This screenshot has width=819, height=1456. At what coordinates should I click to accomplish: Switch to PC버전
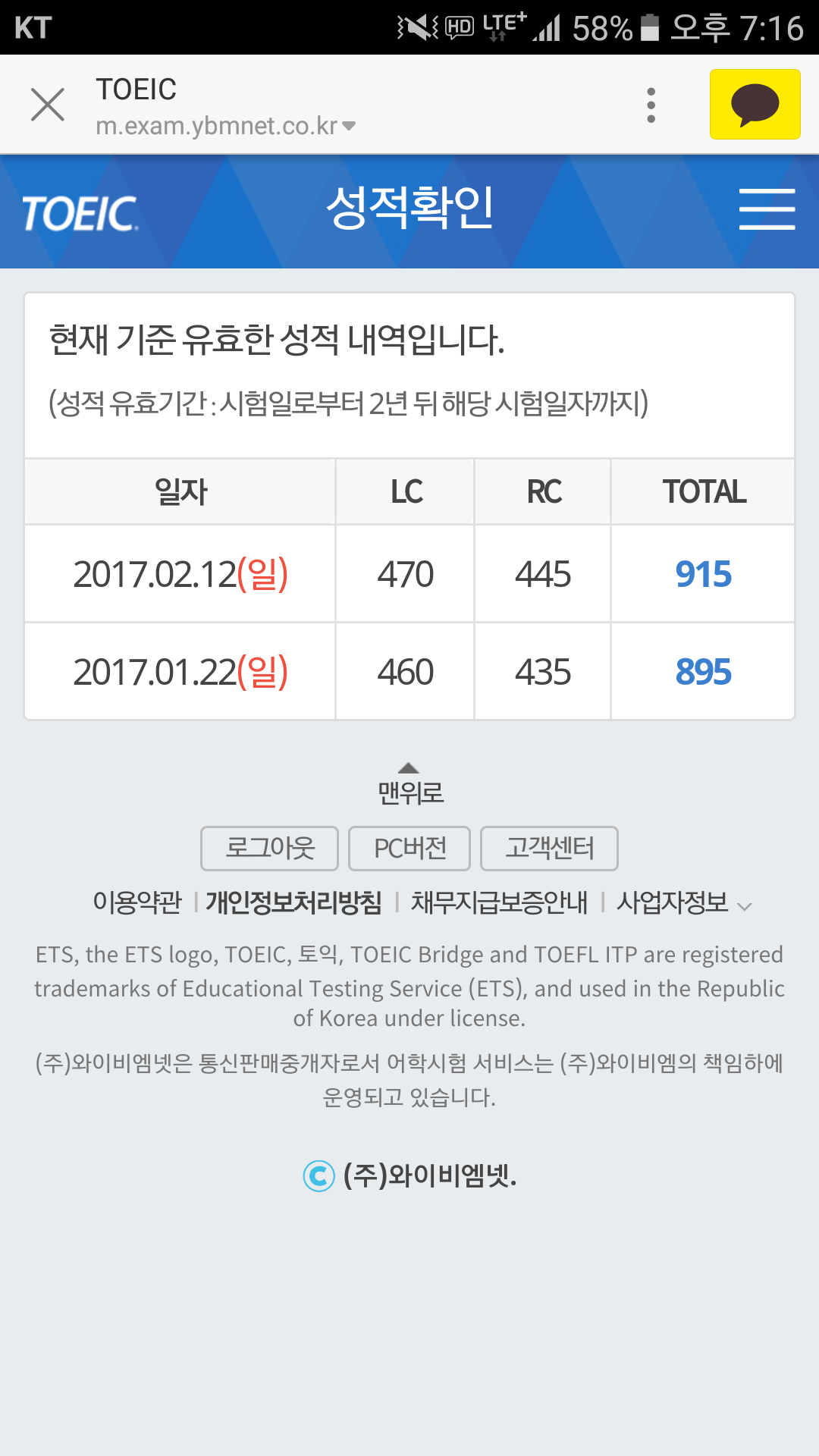coord(409,849)
